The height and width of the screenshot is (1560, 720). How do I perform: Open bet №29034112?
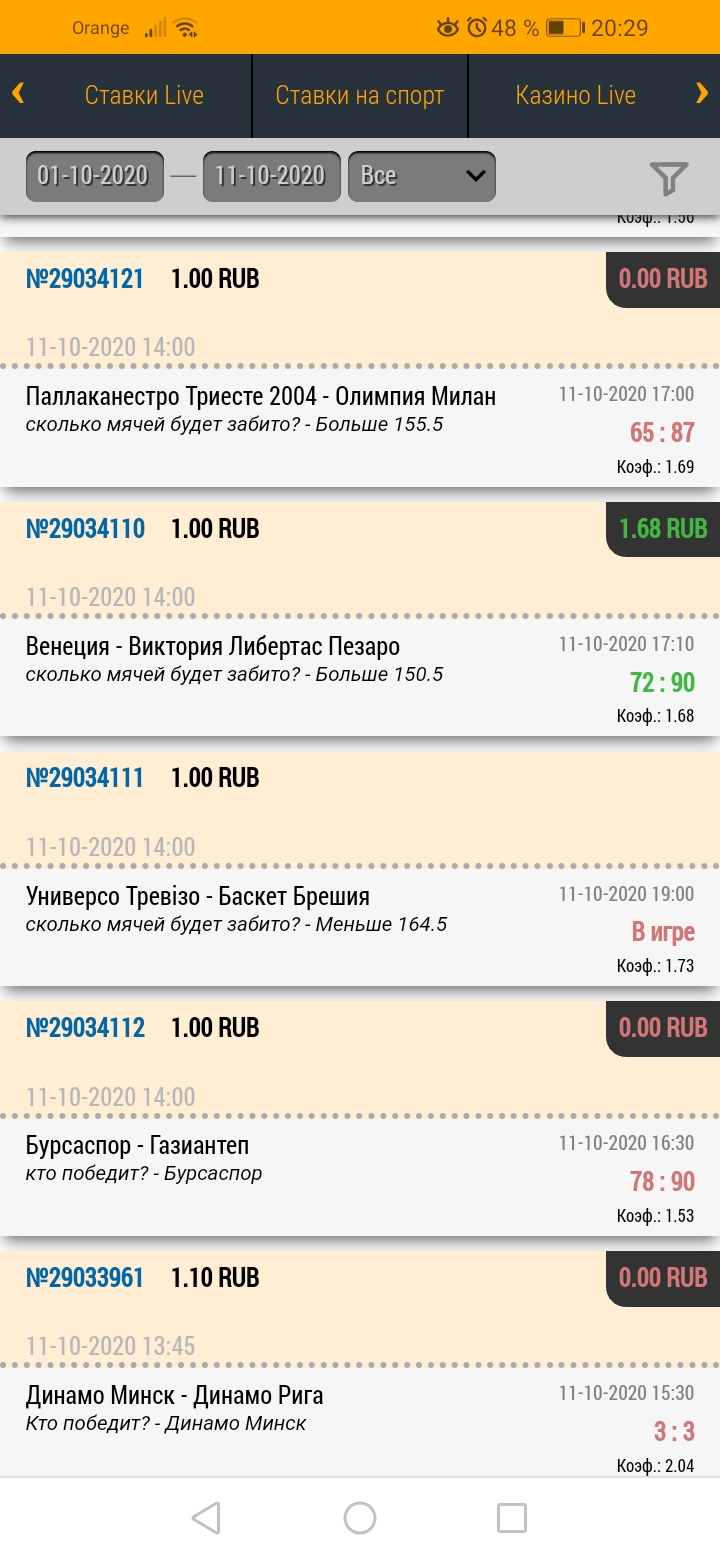85,1028
